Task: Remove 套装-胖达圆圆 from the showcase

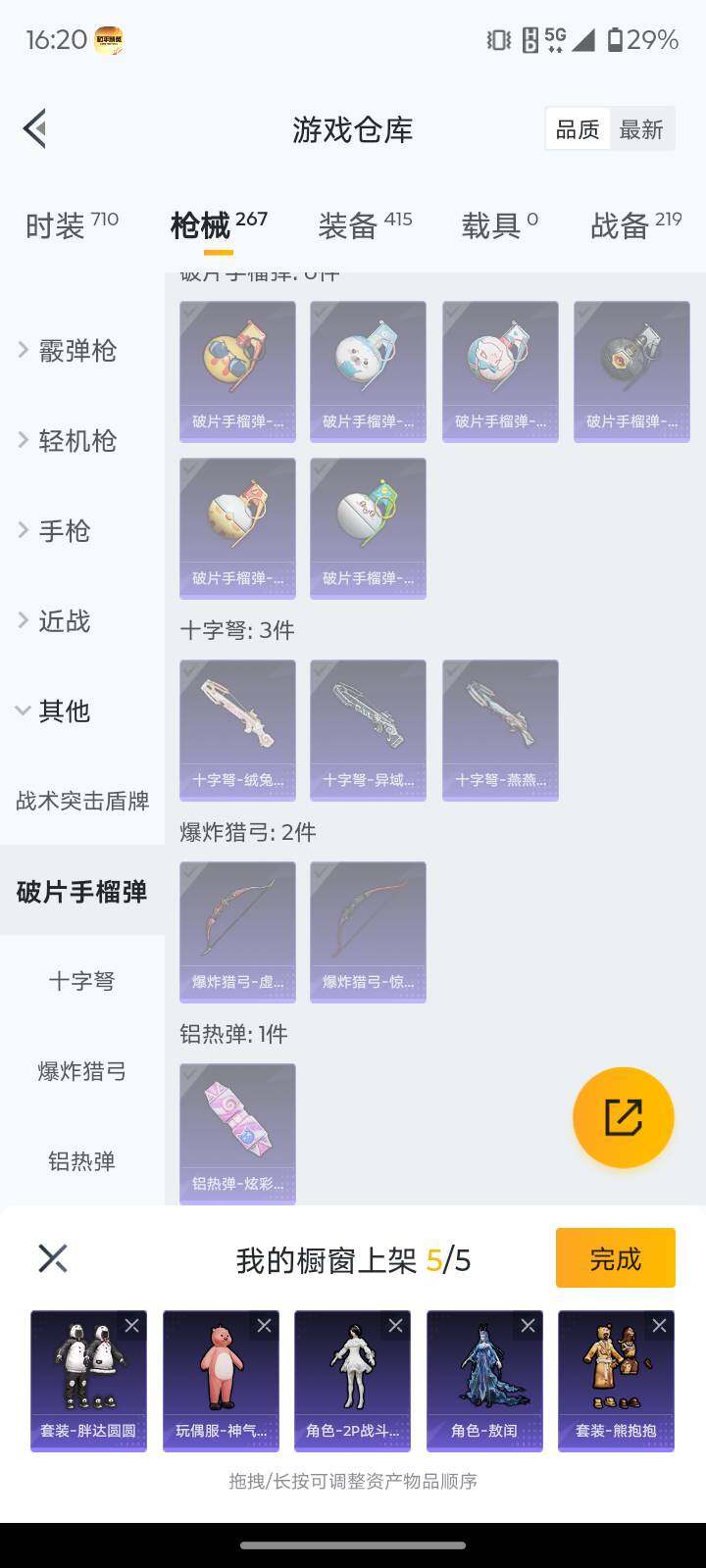Action: pos(133,1325)
